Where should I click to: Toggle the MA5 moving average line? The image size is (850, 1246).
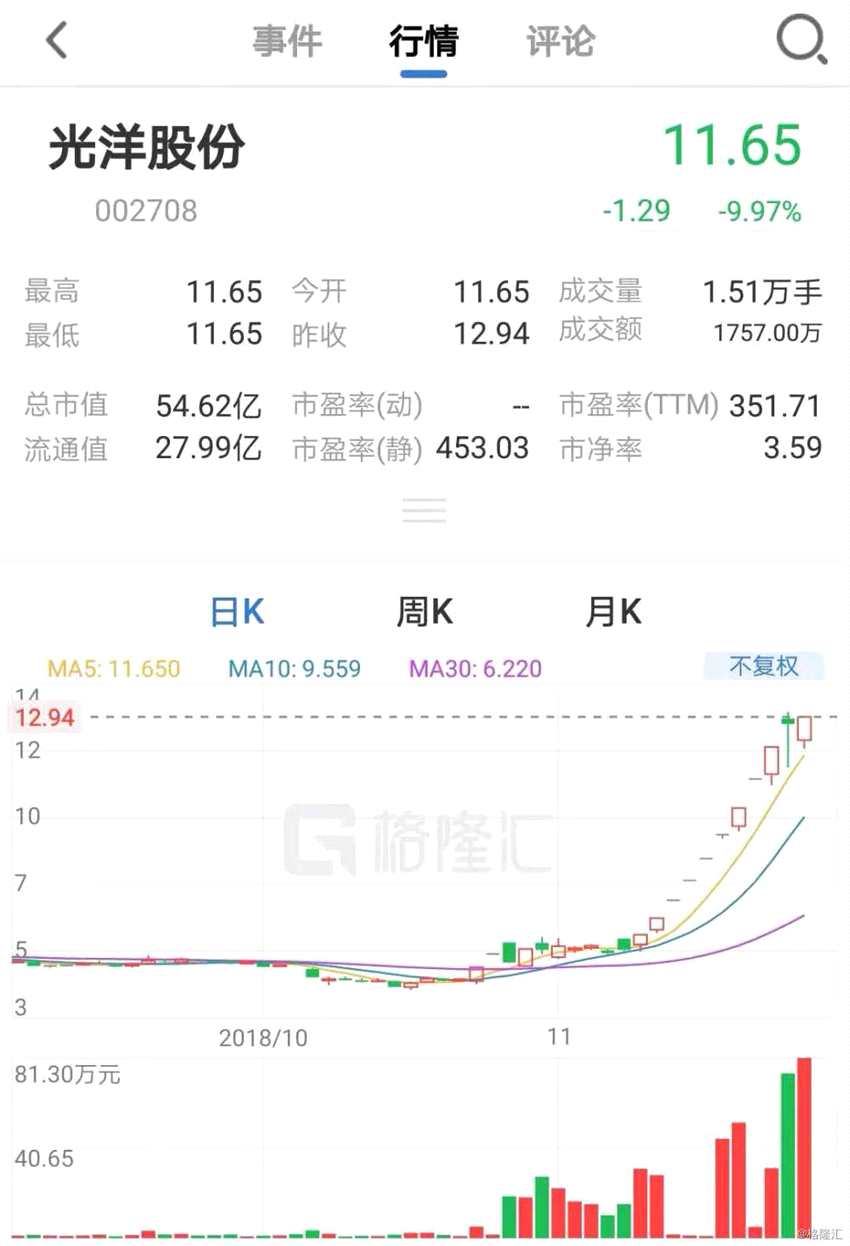pyautogui.click(x=113, y=668)
